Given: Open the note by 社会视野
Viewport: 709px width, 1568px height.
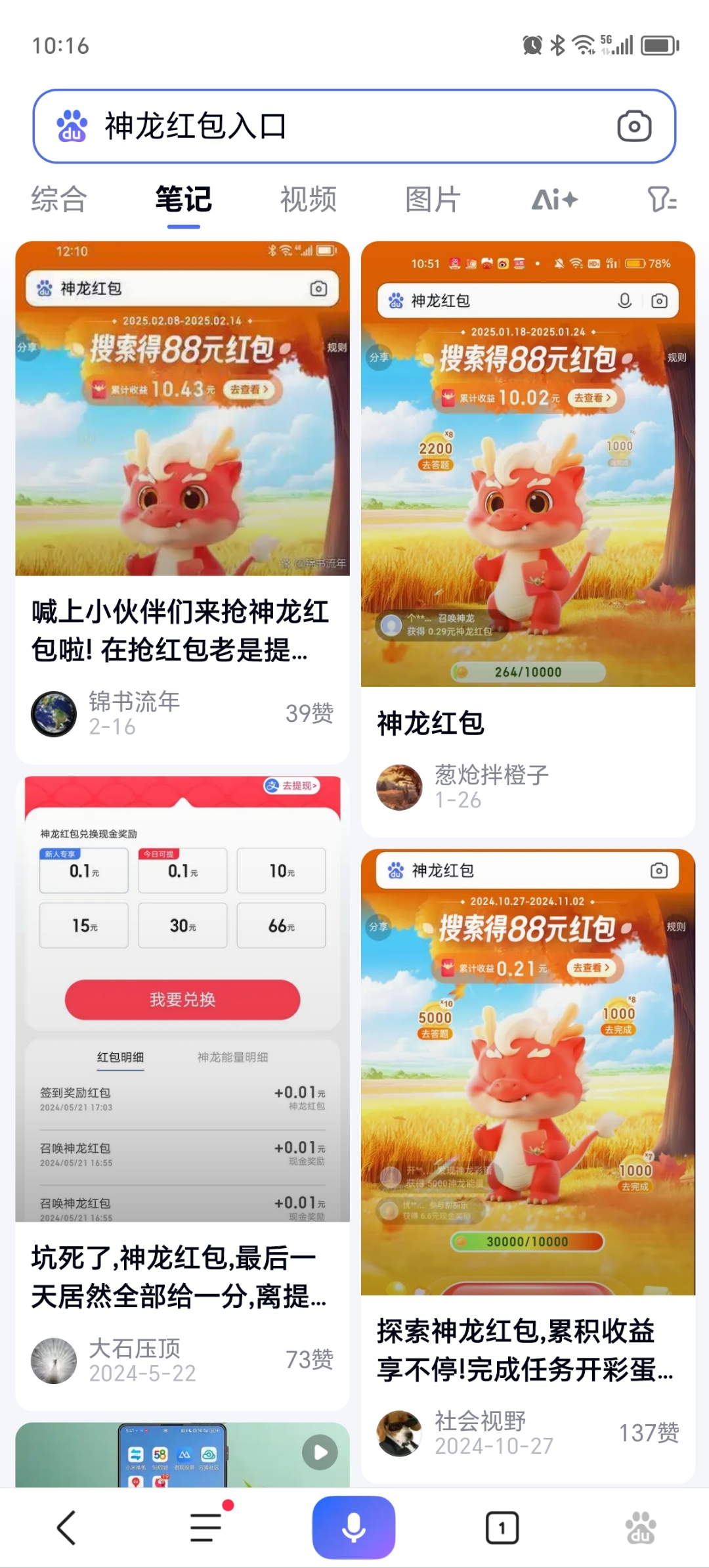Looking at the screenshot, I should [x=528, y=1350].
